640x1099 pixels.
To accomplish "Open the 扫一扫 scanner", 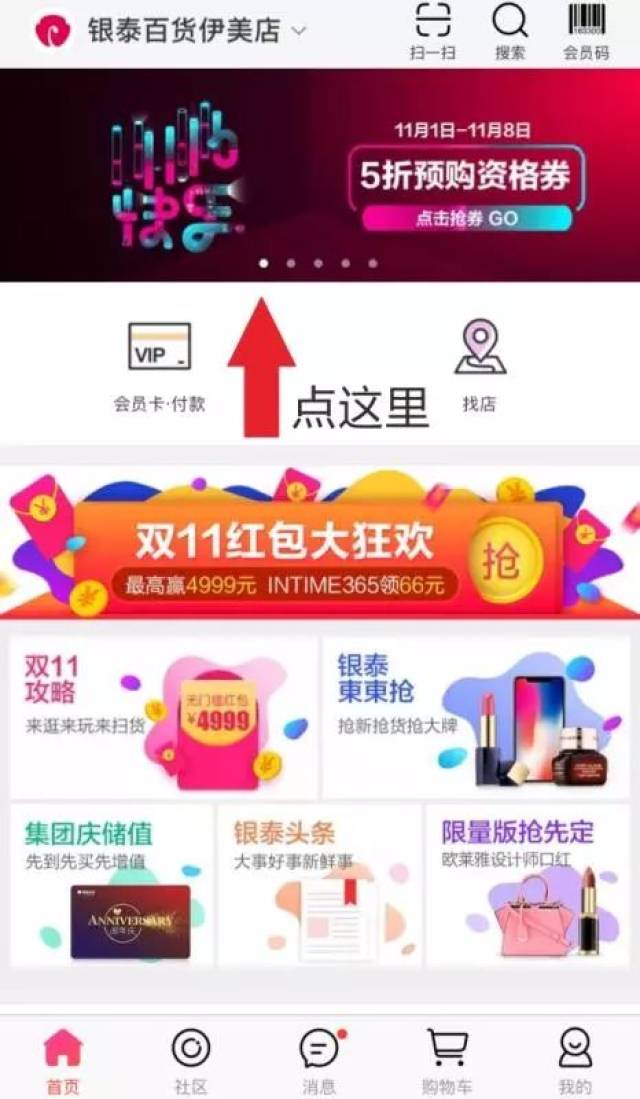I will pyautogui.click(x=433, y=32).
